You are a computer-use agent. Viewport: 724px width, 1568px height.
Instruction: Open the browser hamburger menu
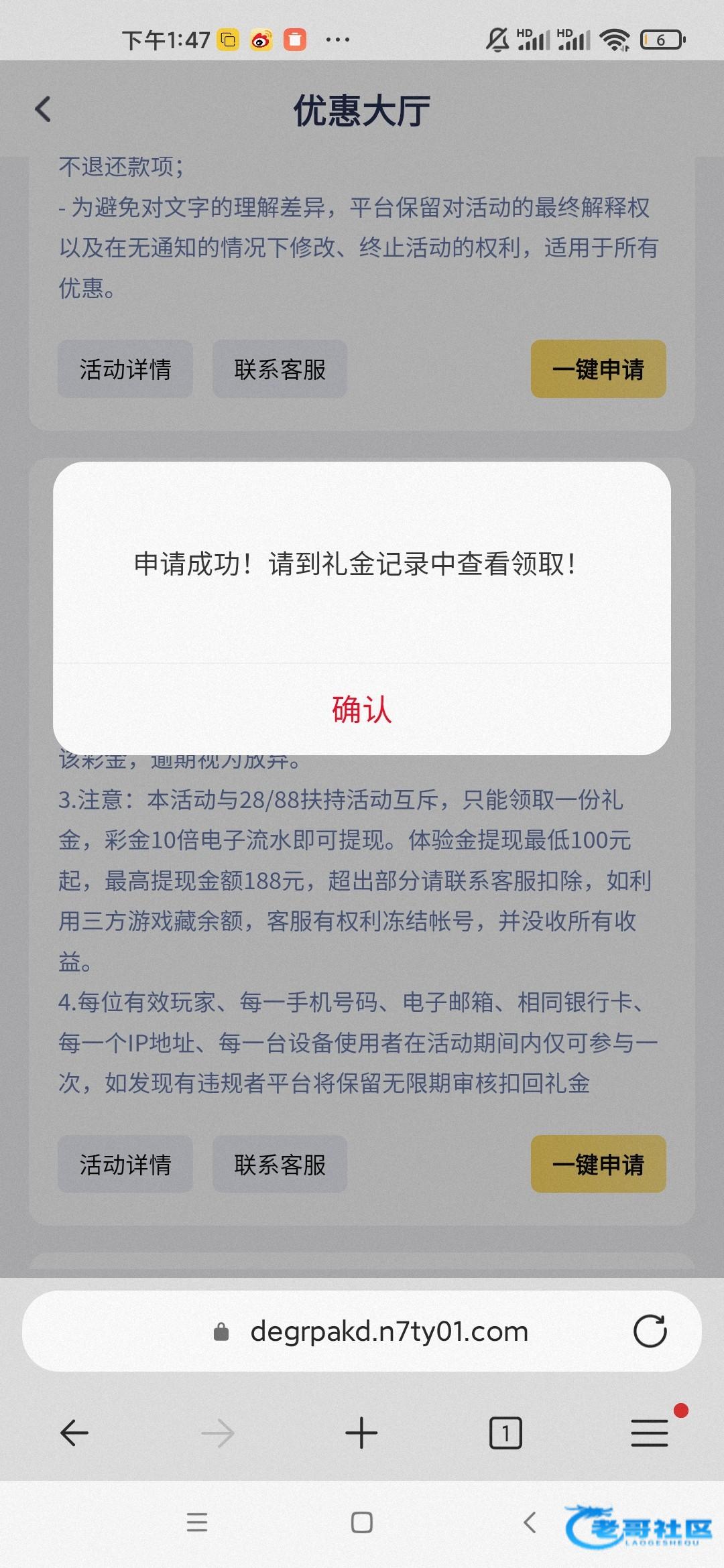650,1433
